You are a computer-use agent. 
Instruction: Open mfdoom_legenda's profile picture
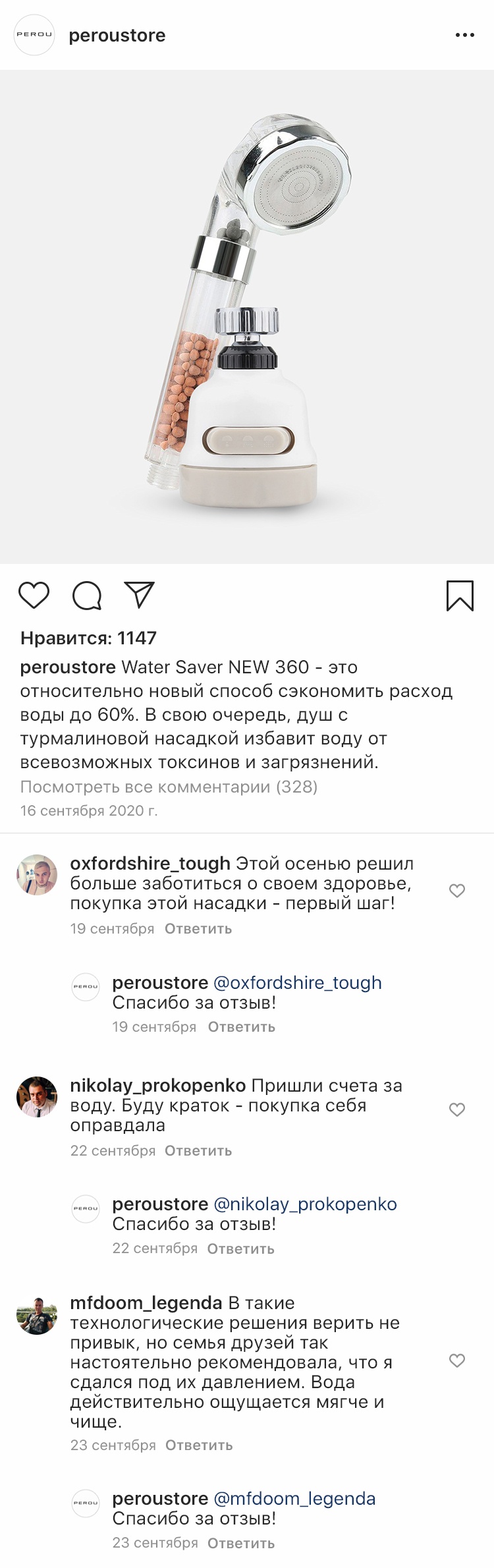tap(37, 1314)
